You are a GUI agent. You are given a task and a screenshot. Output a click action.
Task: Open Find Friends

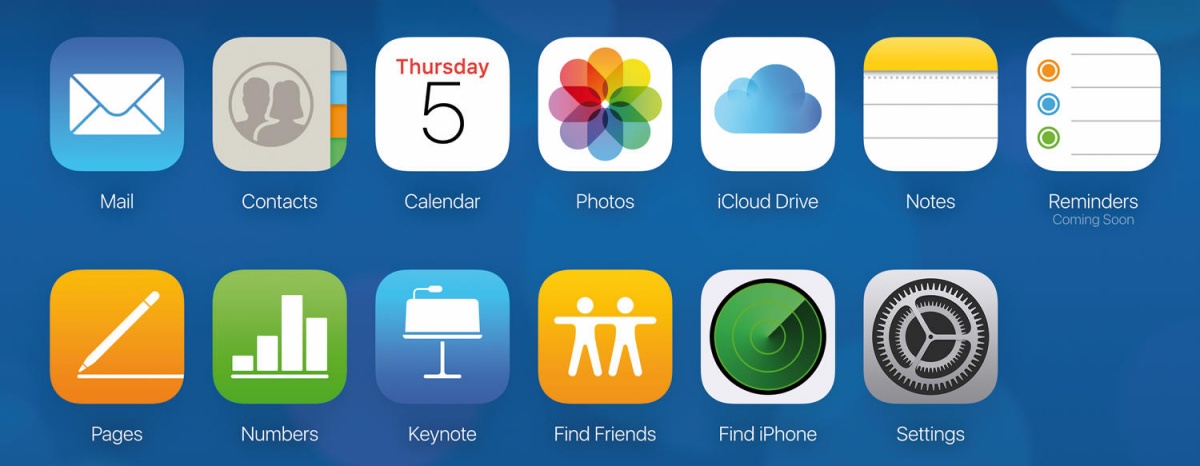(605, 337)
